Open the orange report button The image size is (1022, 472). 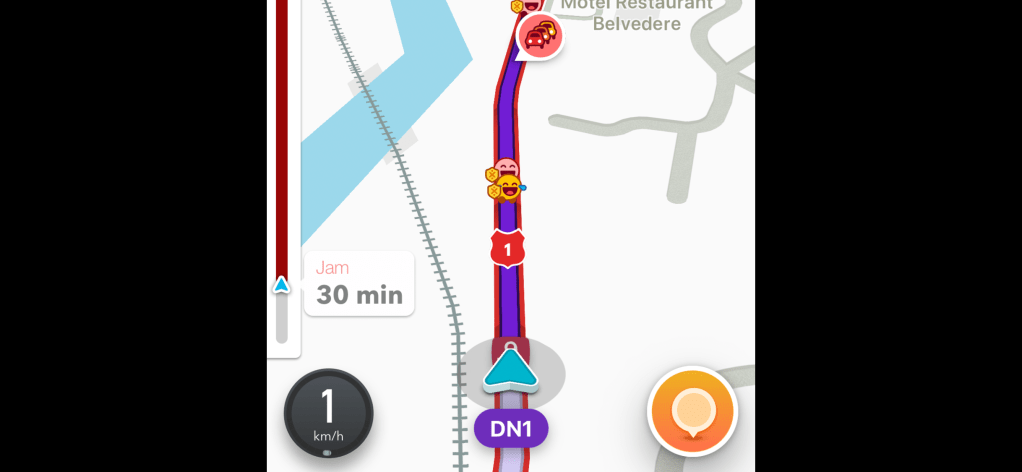(x=692, y=411)
